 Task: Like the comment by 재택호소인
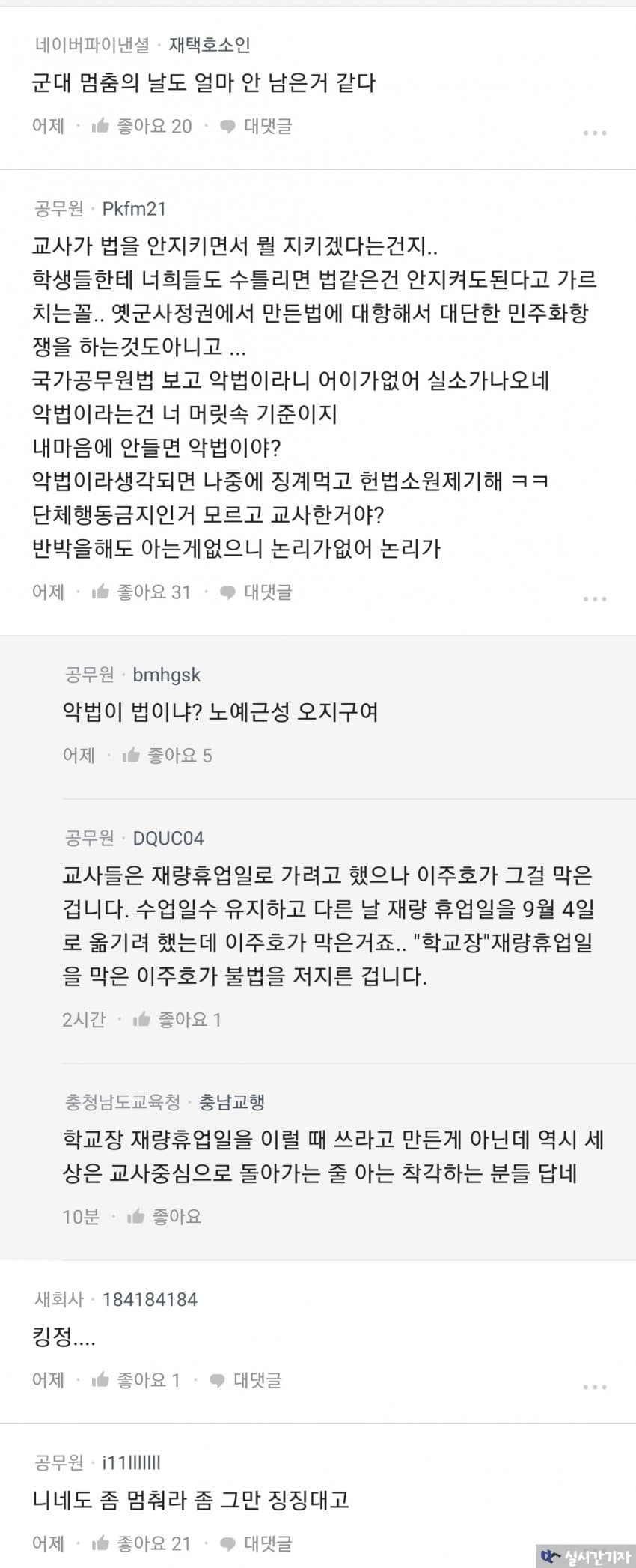(141, 126)
